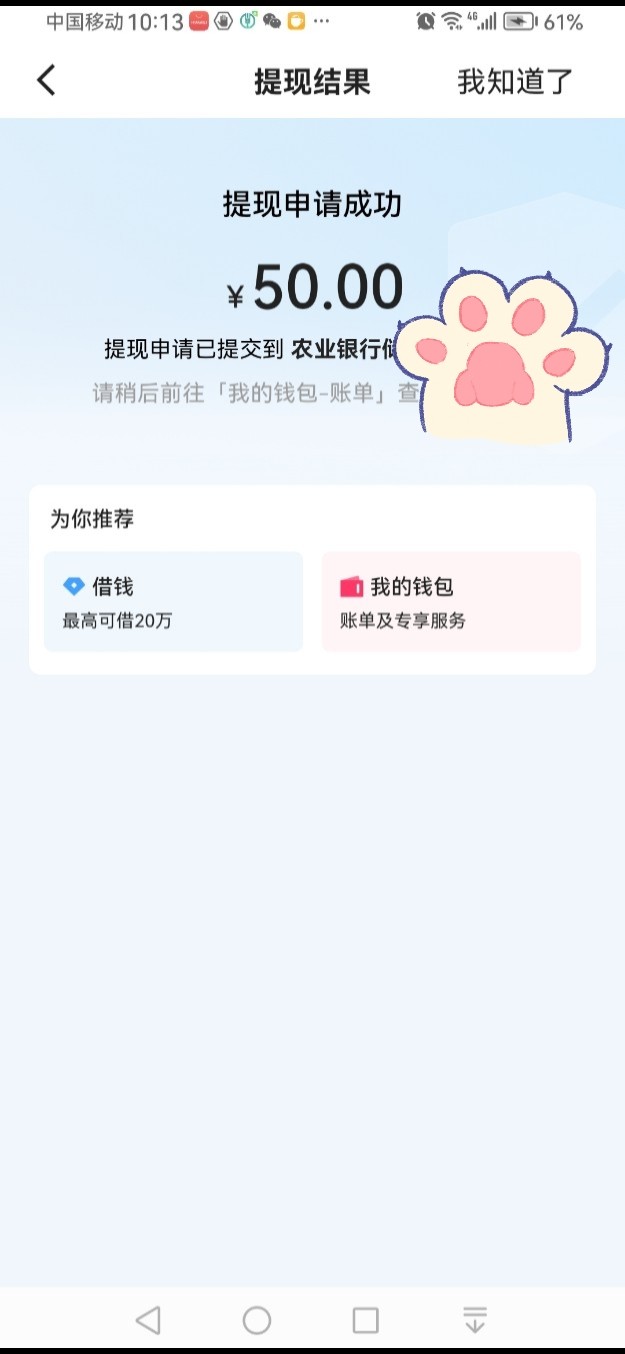The height and width of the screenshot is (1354, 625).
Task: Open recent apps from navigation bar
Action: coord(366,1320)
